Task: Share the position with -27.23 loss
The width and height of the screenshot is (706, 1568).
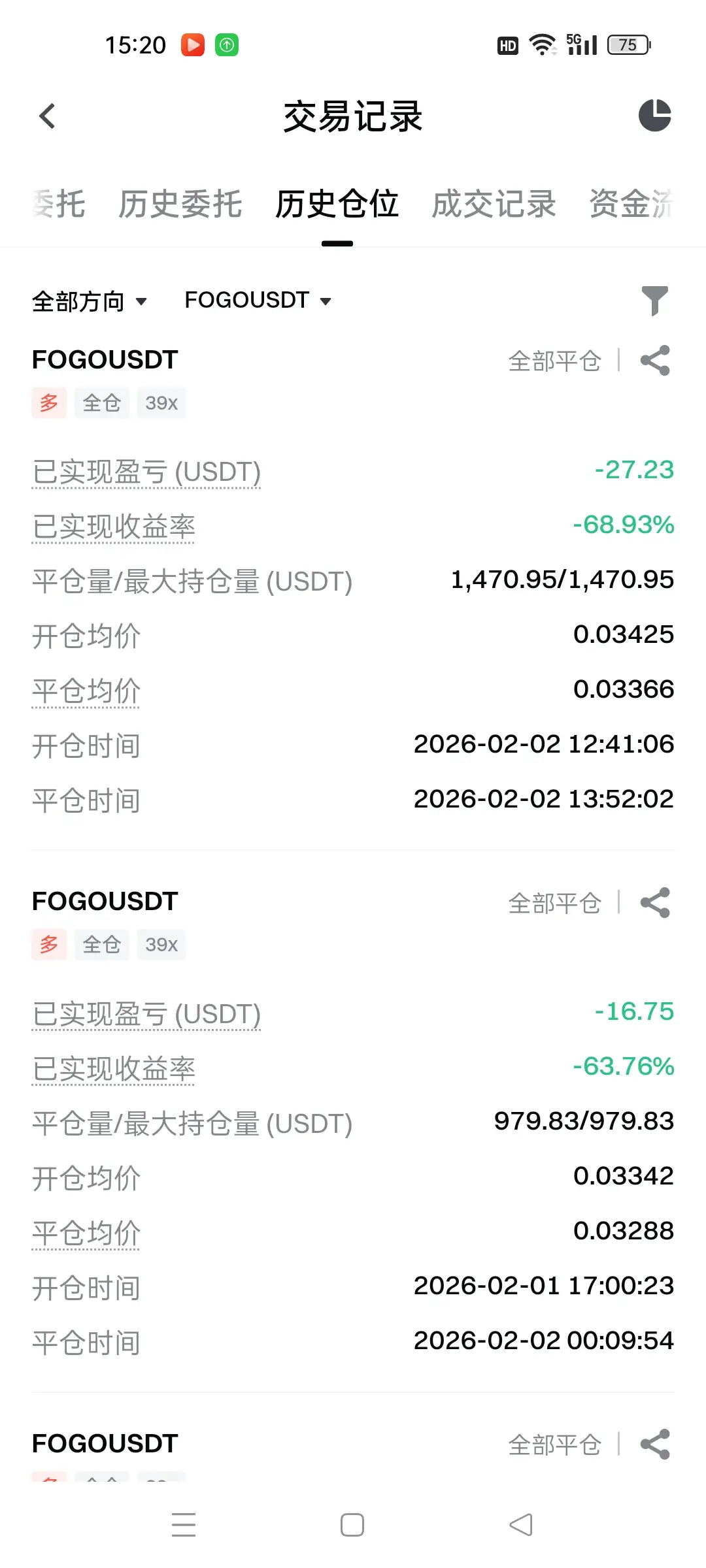Action: 655,361
